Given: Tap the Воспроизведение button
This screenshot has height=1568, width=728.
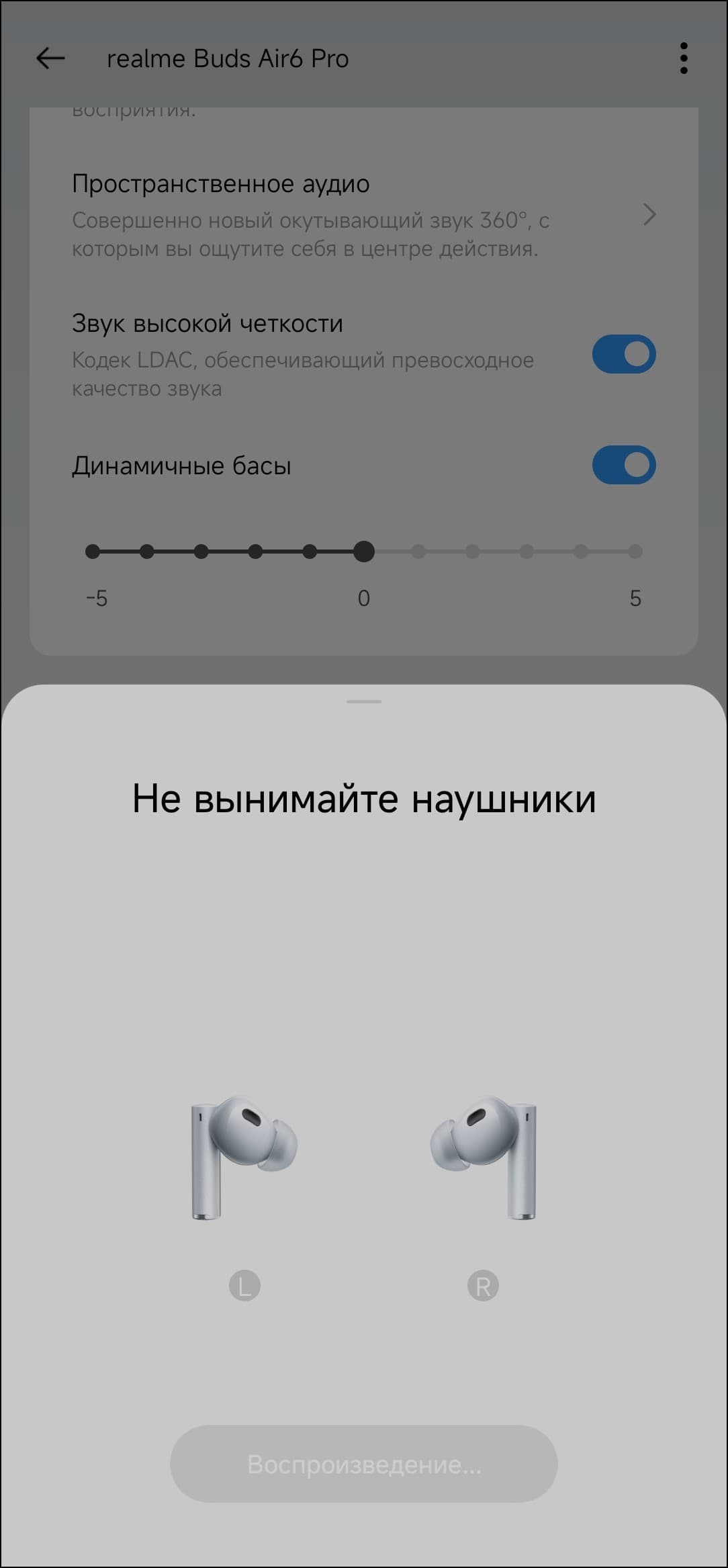Looking at the screenshot, I should click(363, 1464).
